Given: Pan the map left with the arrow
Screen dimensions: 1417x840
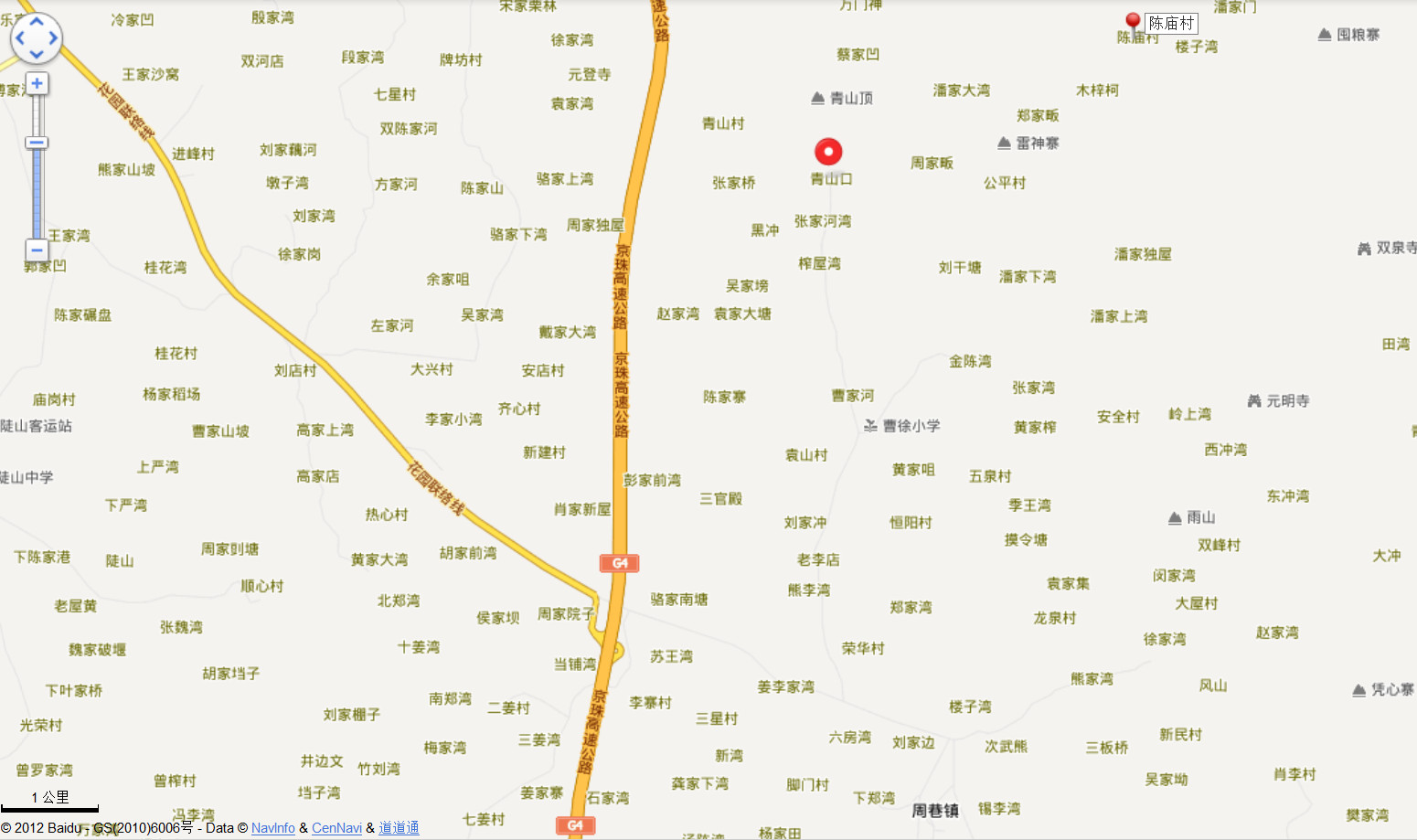Looking at the screenshot, I should pyautogui.click(x=20, y=38).
